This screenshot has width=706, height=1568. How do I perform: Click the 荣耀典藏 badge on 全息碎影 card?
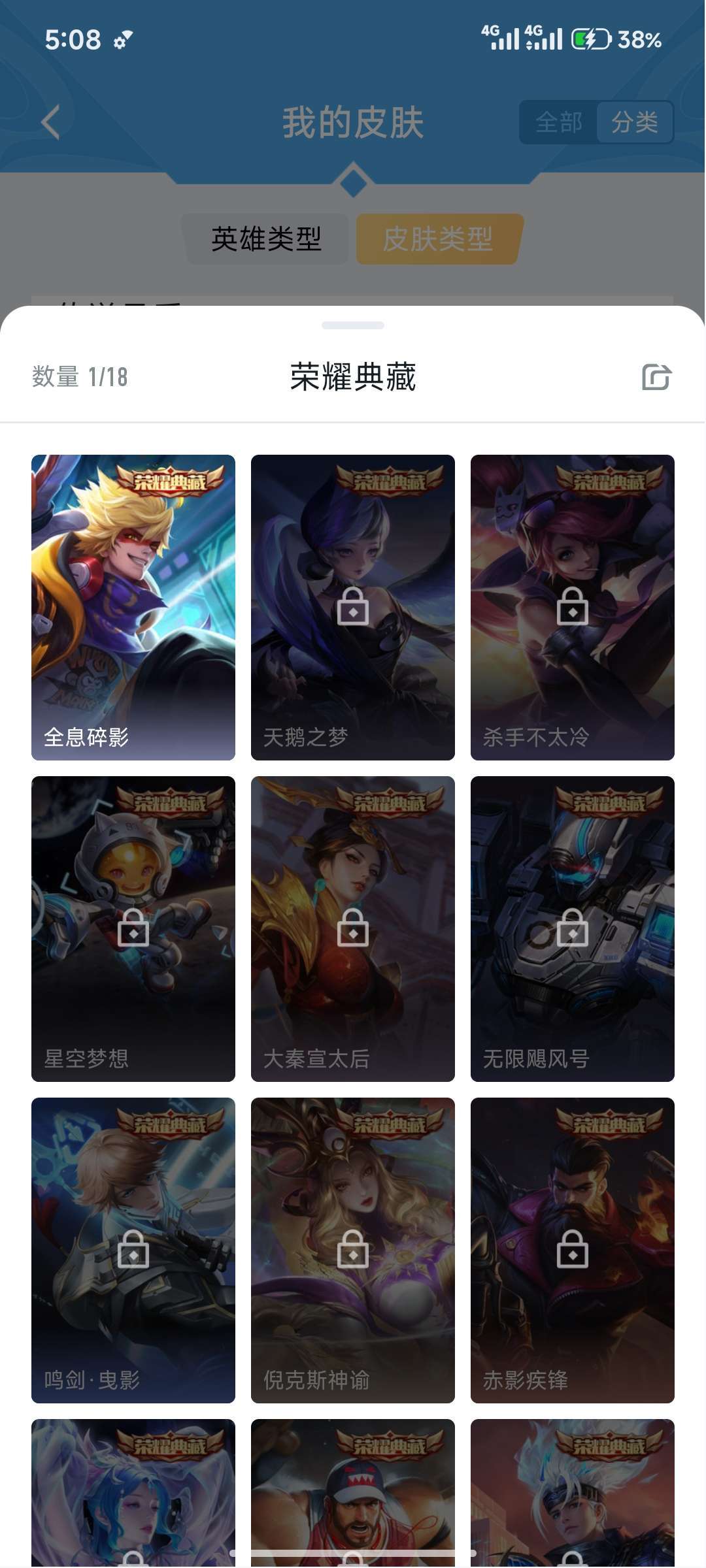pos(171,482)
